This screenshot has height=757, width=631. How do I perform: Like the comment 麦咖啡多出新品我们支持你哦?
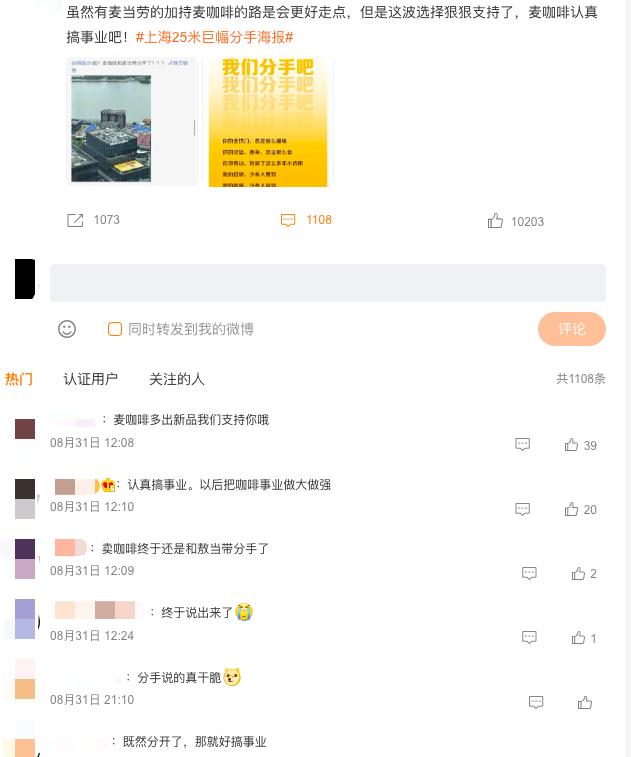(572, 445)
